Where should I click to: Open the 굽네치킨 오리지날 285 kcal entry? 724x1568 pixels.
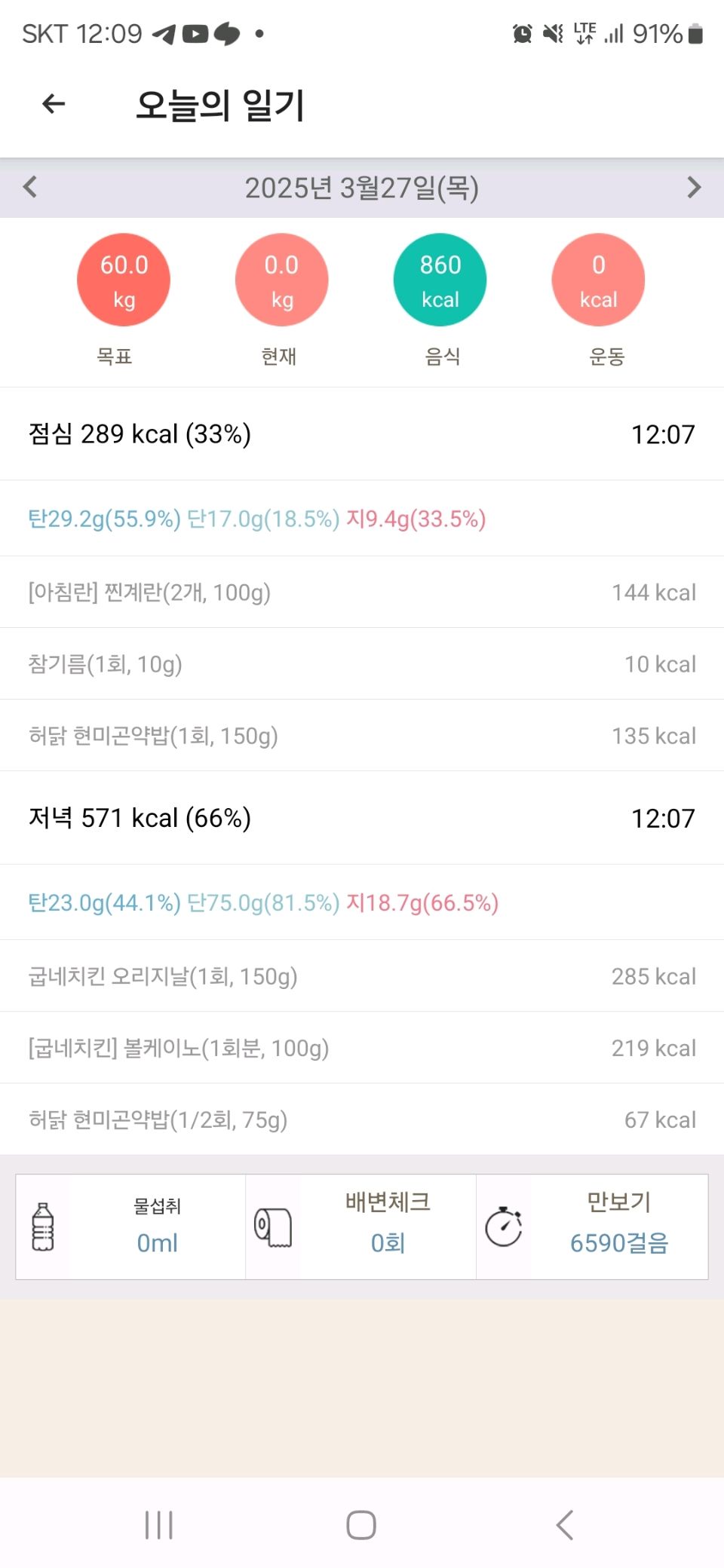click(362, 976)
